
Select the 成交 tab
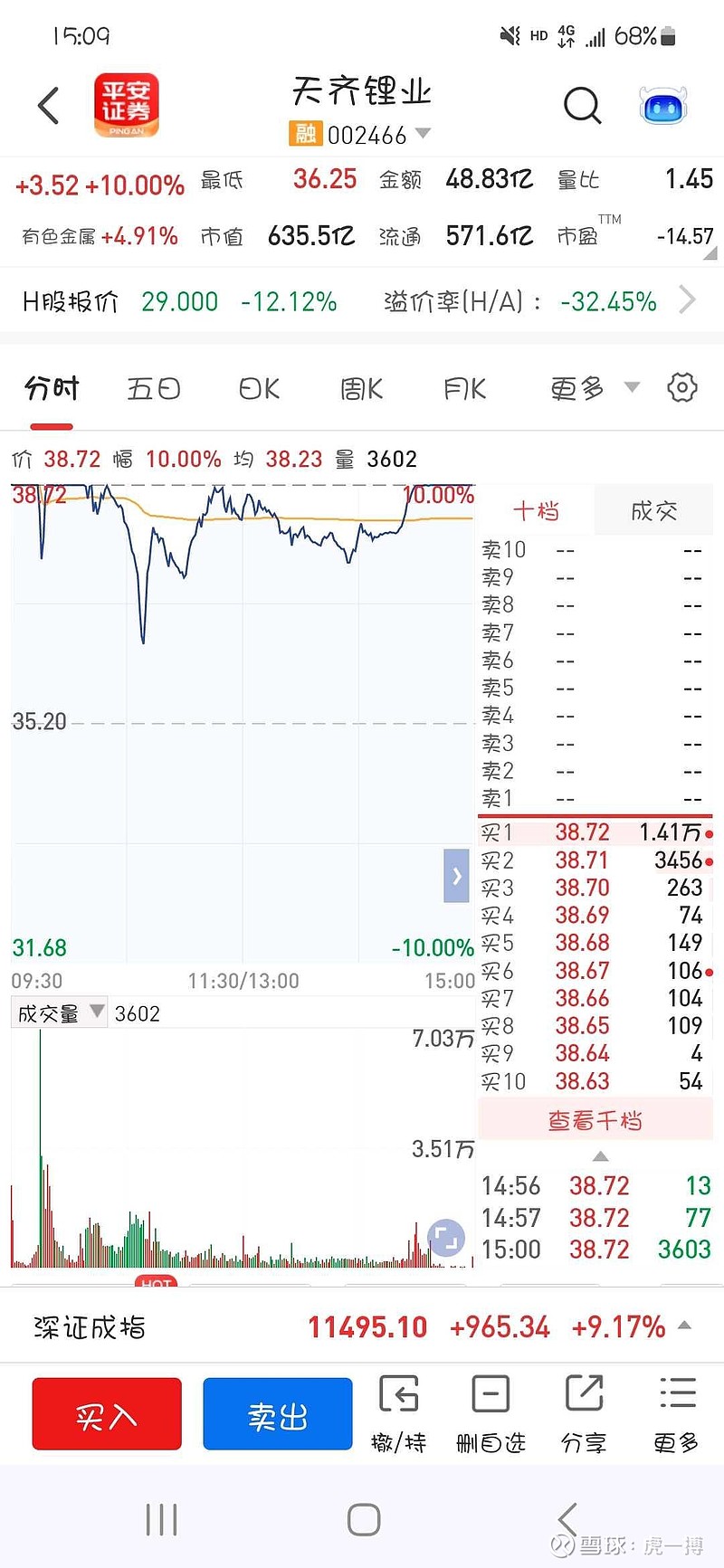click(653, 511)
